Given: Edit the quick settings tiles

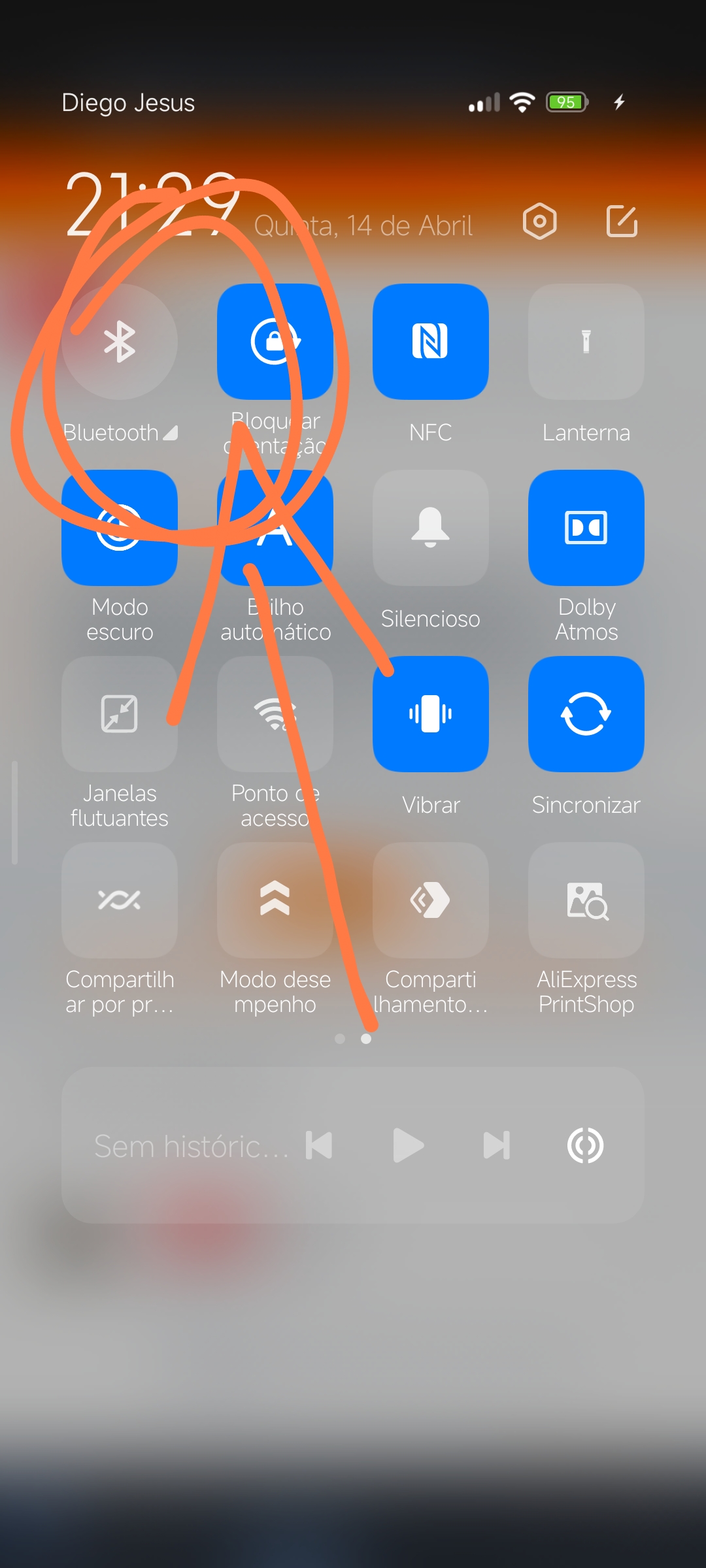Looking at the screenshot, I should [x=622, y=221].
